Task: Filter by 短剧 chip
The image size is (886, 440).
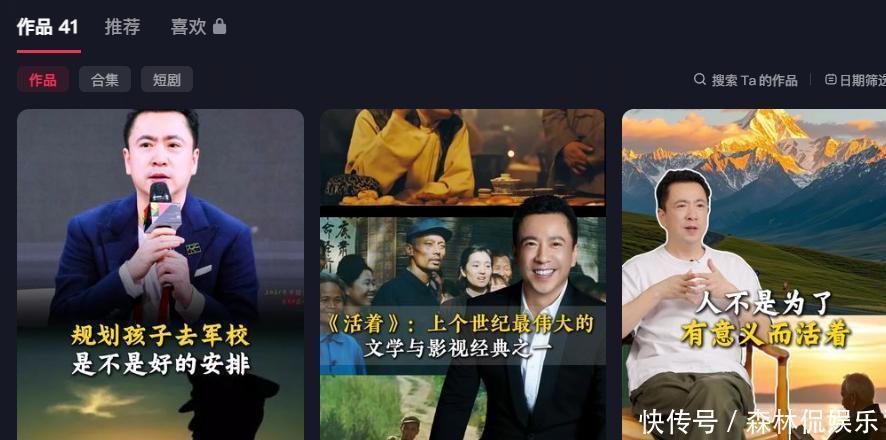Action: coord(167,80)
